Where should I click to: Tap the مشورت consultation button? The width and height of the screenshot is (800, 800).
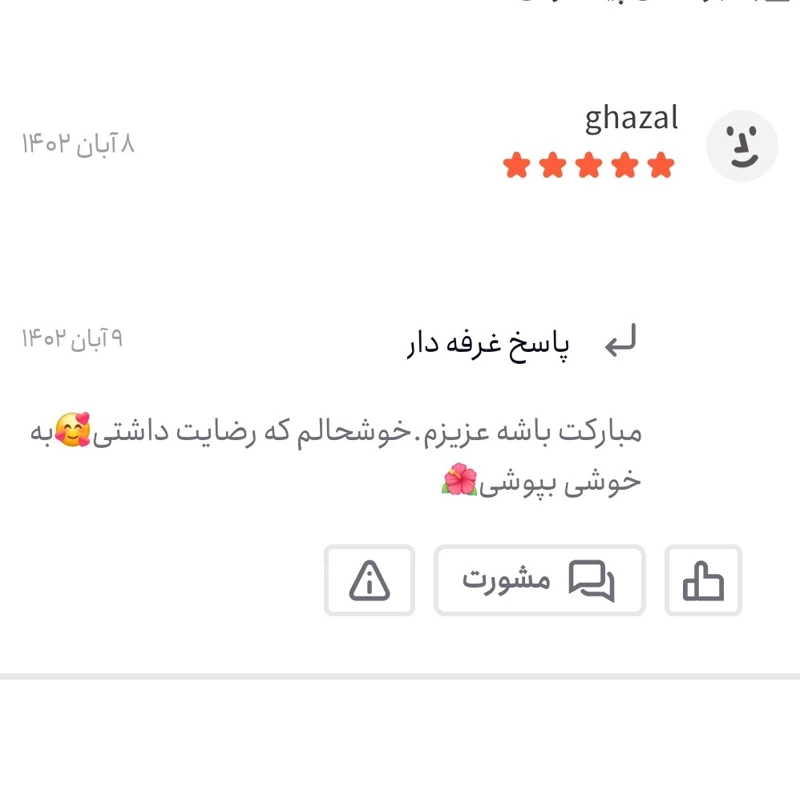tap(539, 580)
